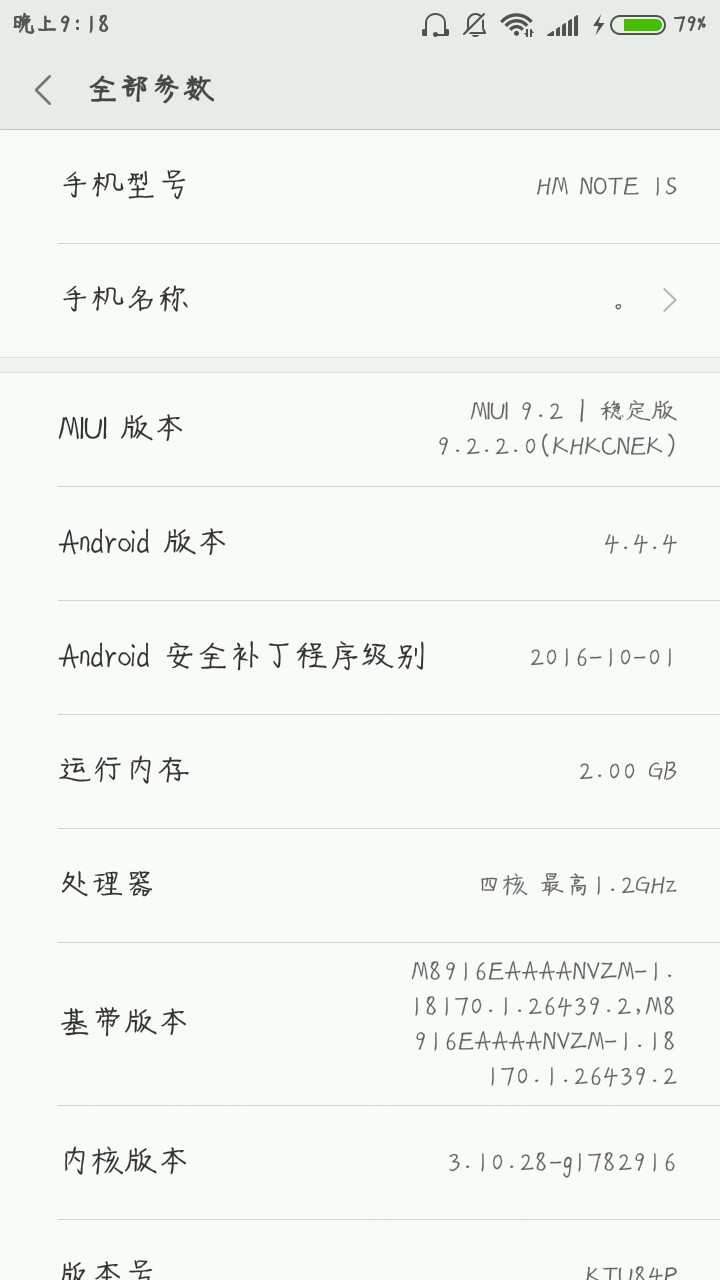Go back from the 全部参数 page
The image size is (720, 1280).
[43, 90]
